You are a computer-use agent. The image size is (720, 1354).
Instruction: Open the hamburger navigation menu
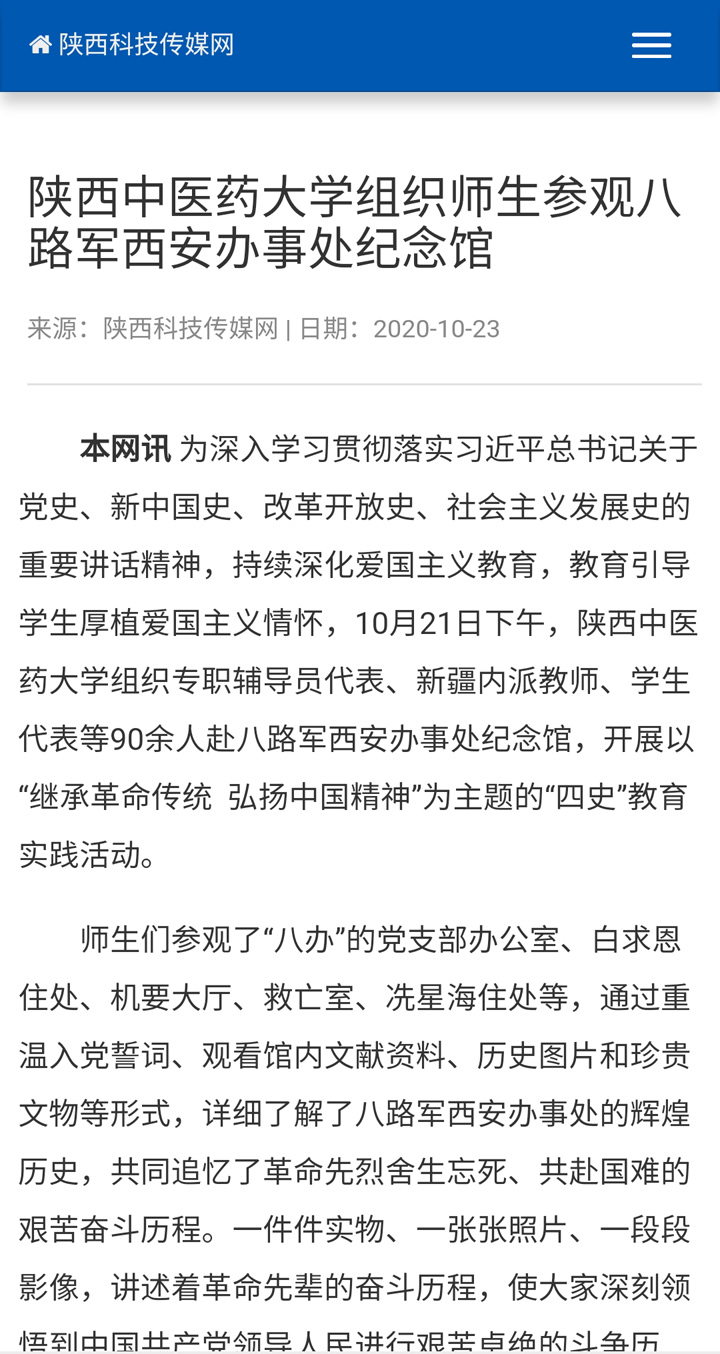651,45
